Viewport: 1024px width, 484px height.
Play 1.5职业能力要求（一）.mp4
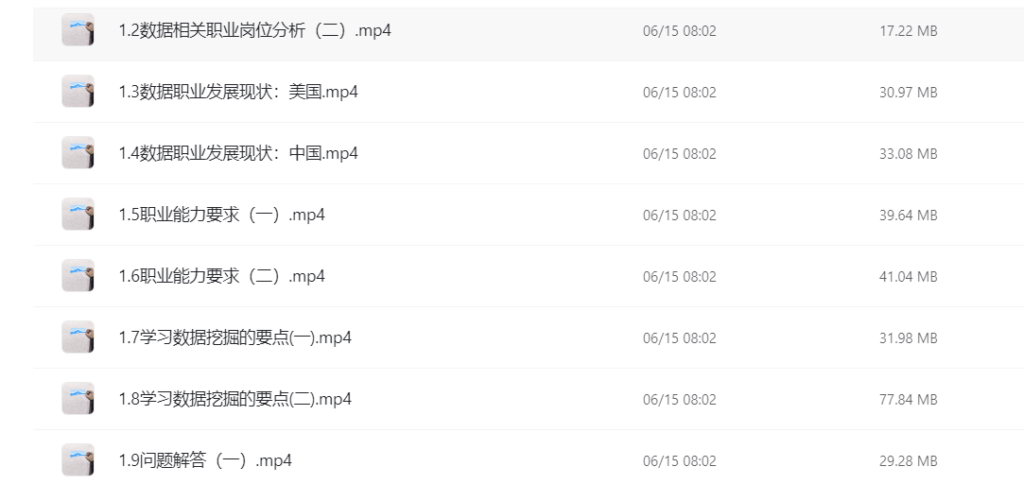pyautogui.click(x=222, y=215)
